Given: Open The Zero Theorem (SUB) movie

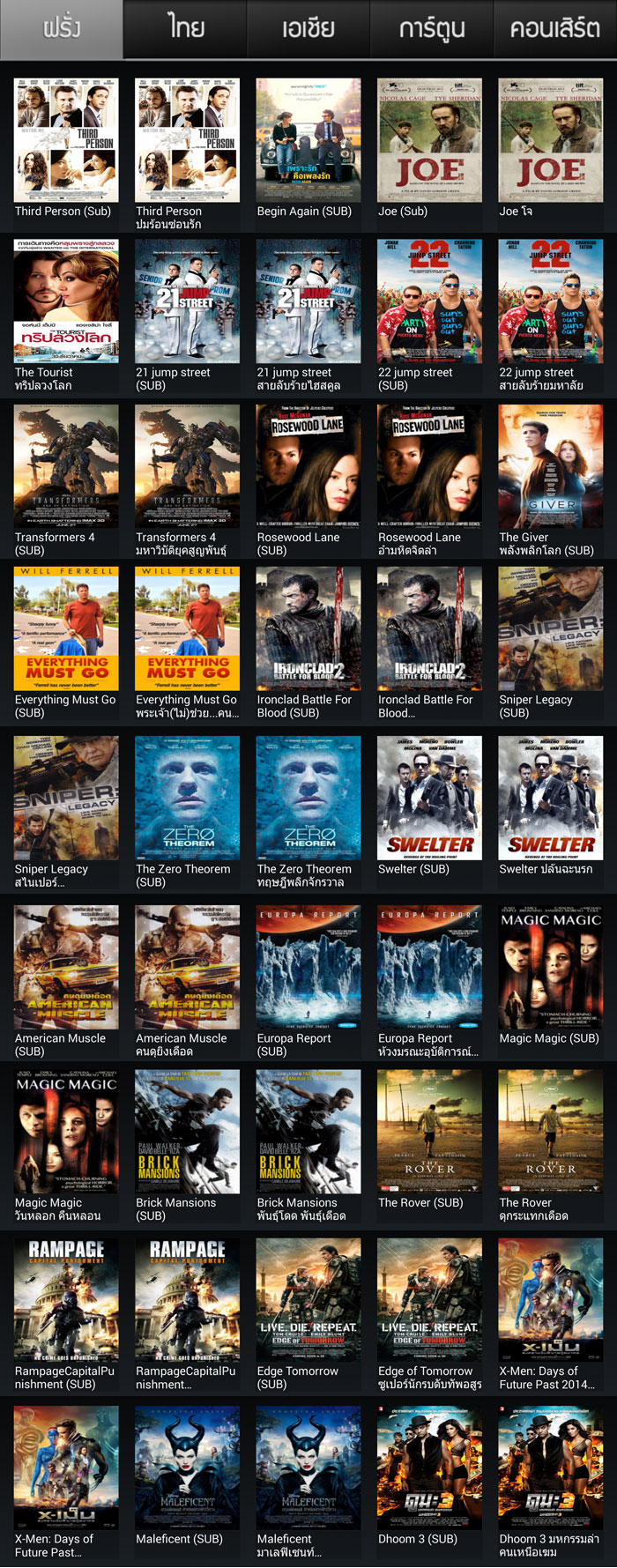Looking at the screenshot, I should [x=187, y=798].
